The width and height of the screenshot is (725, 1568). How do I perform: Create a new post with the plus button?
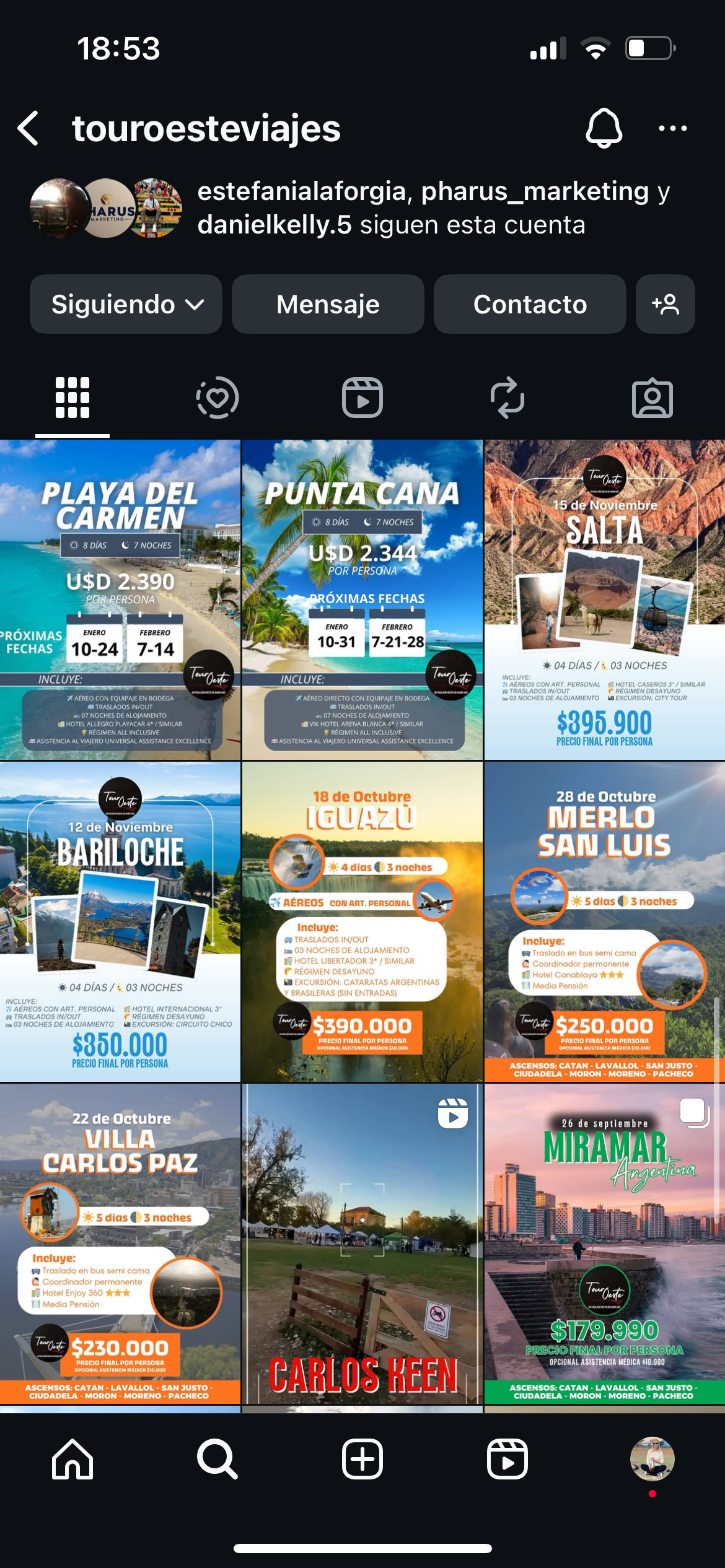362,1459
